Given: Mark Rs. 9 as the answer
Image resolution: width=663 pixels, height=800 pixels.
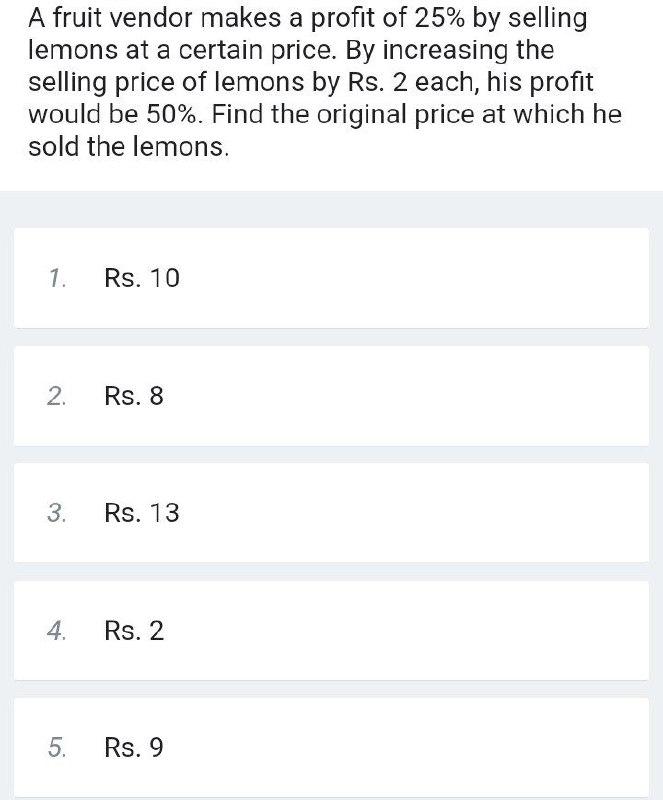Looking at the screenshot, I should coord(134,747).
